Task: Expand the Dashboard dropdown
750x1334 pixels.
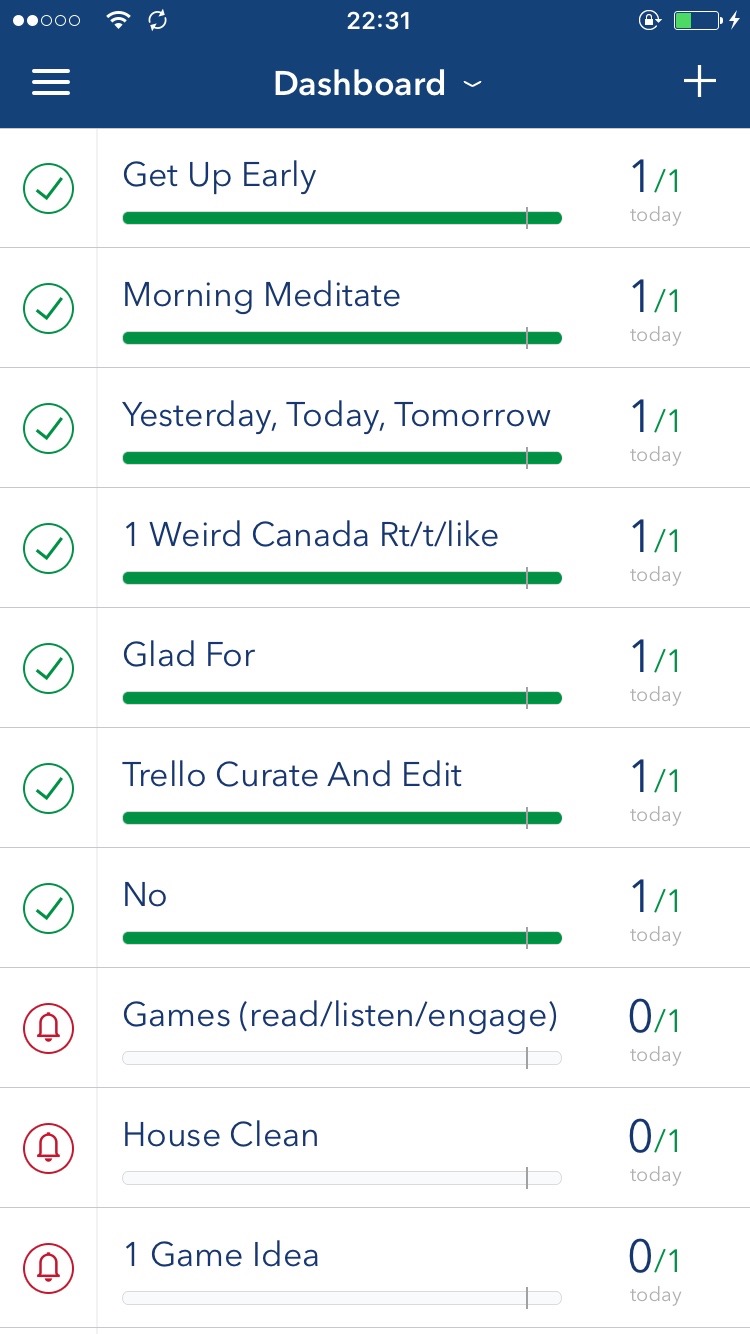Action: click(x=377, y=83)
